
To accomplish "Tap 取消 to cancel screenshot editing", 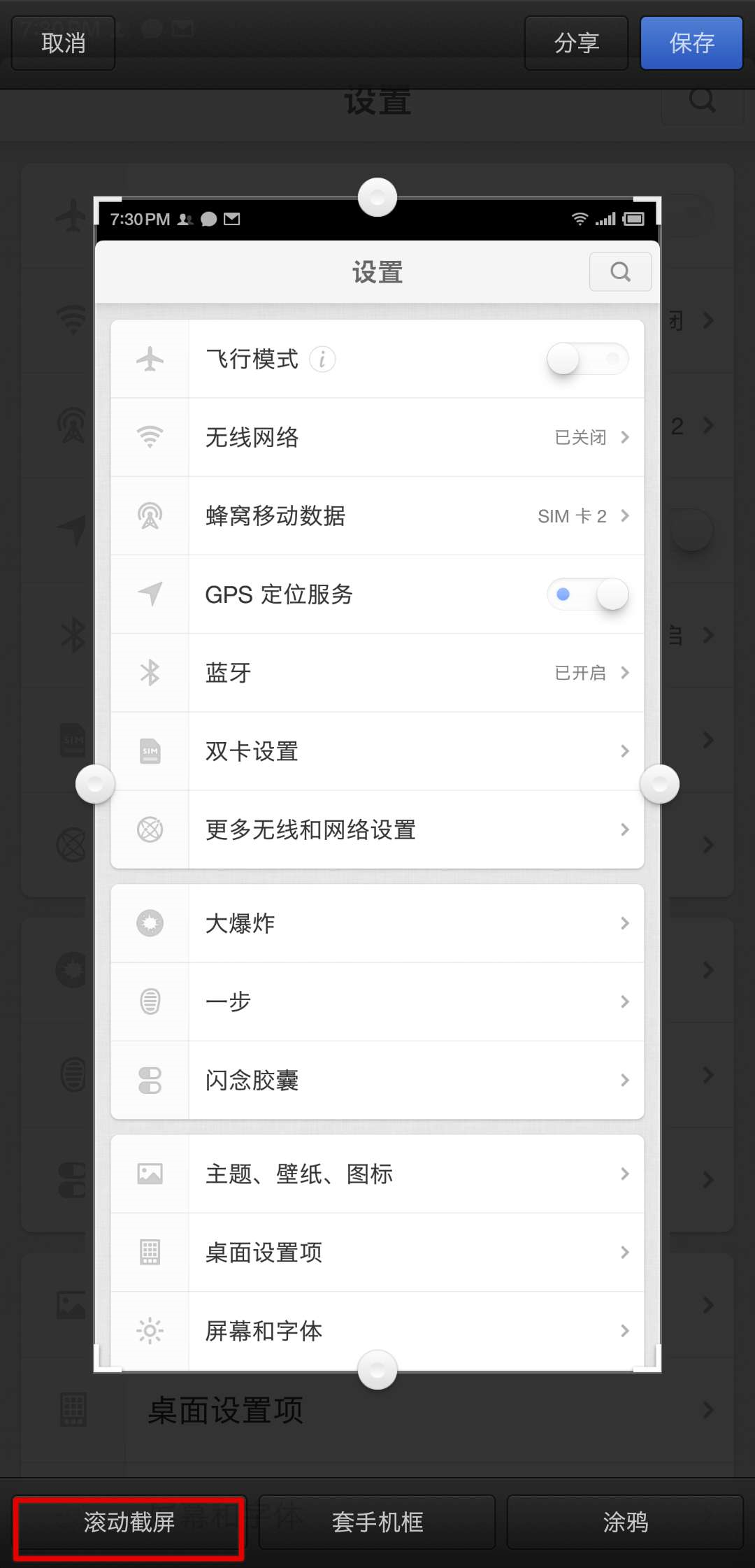I will coord(63,43).
